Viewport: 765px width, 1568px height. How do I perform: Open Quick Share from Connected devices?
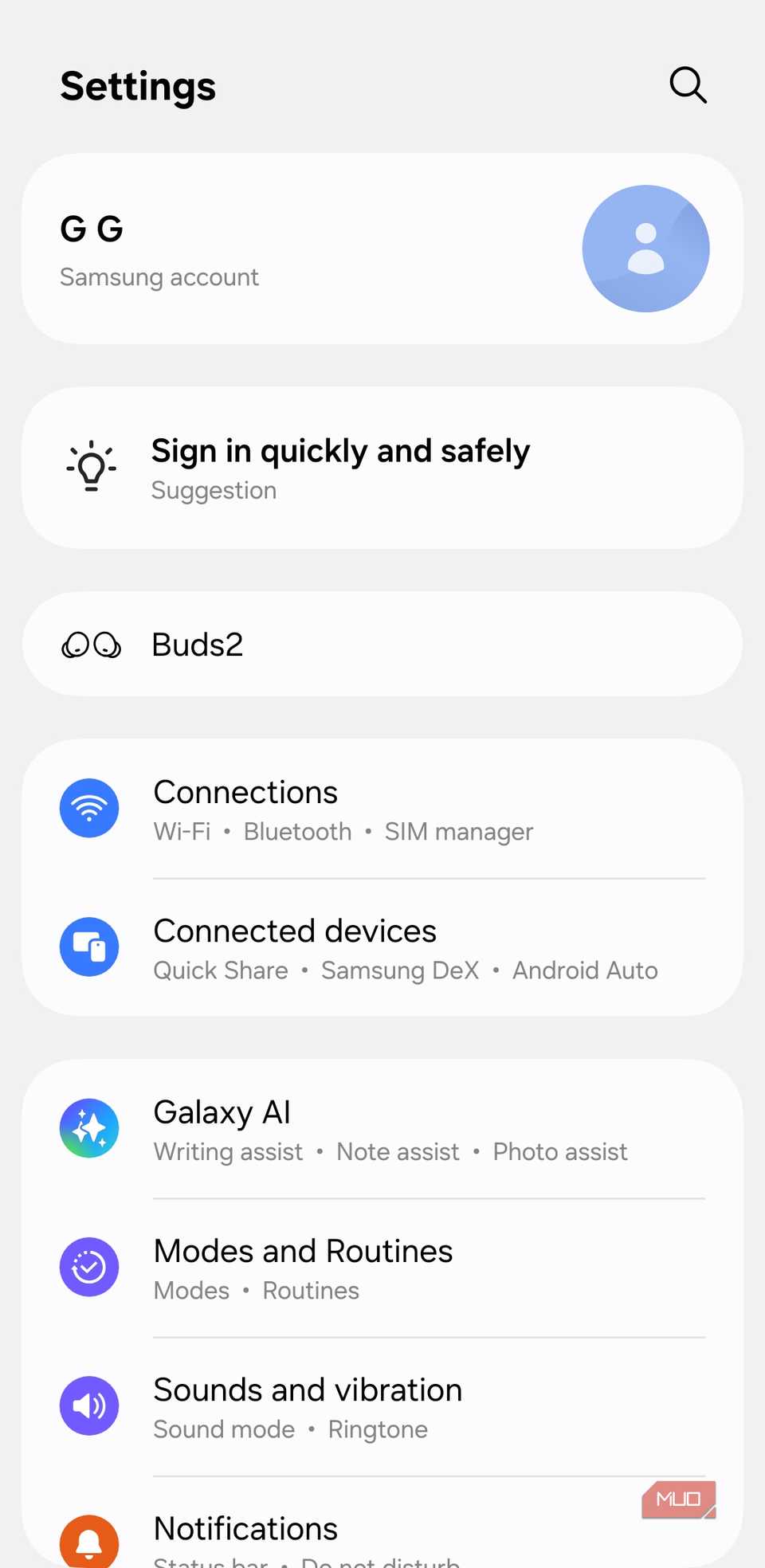[220, 970]
